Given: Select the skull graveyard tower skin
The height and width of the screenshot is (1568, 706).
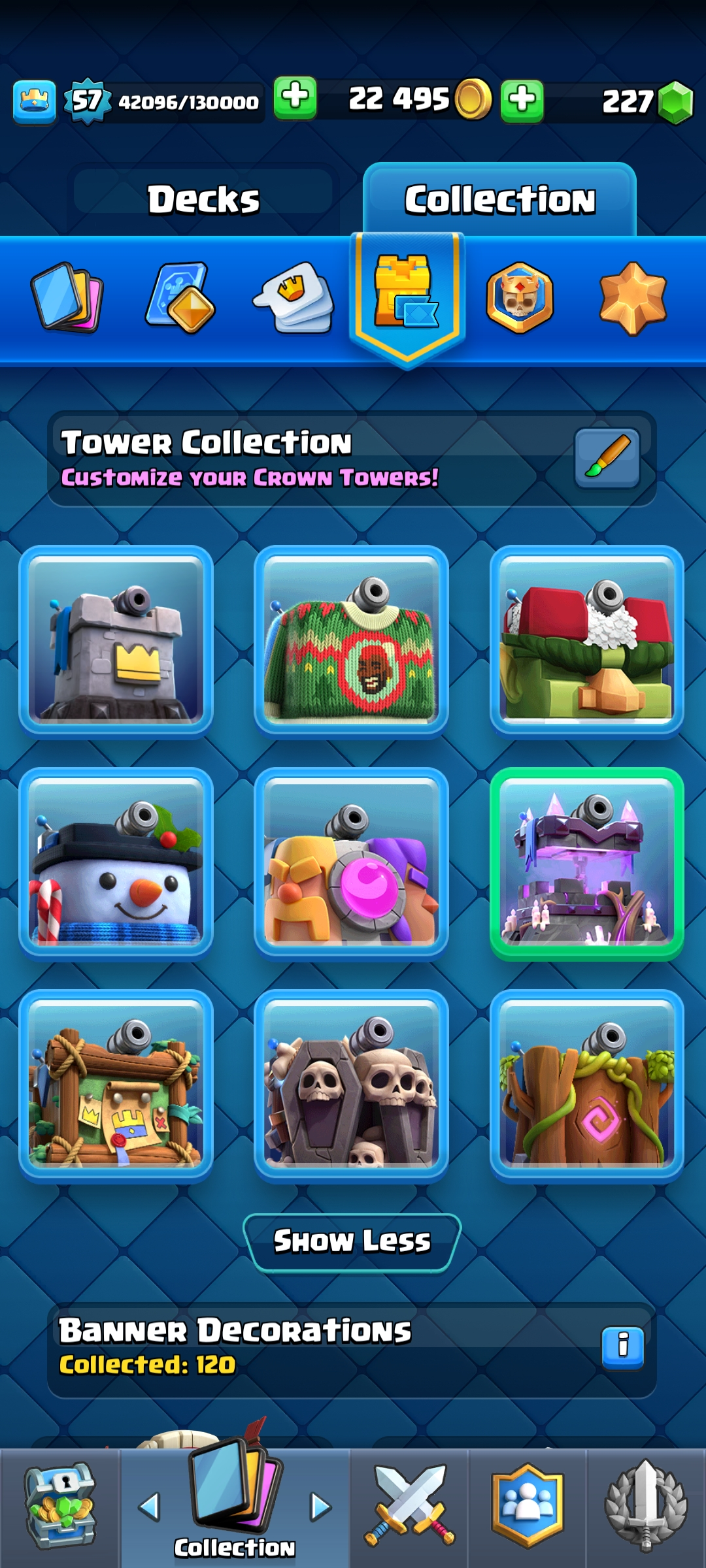Looking at the screenshot, I should pyautogui.click(x=352, y=1085).
